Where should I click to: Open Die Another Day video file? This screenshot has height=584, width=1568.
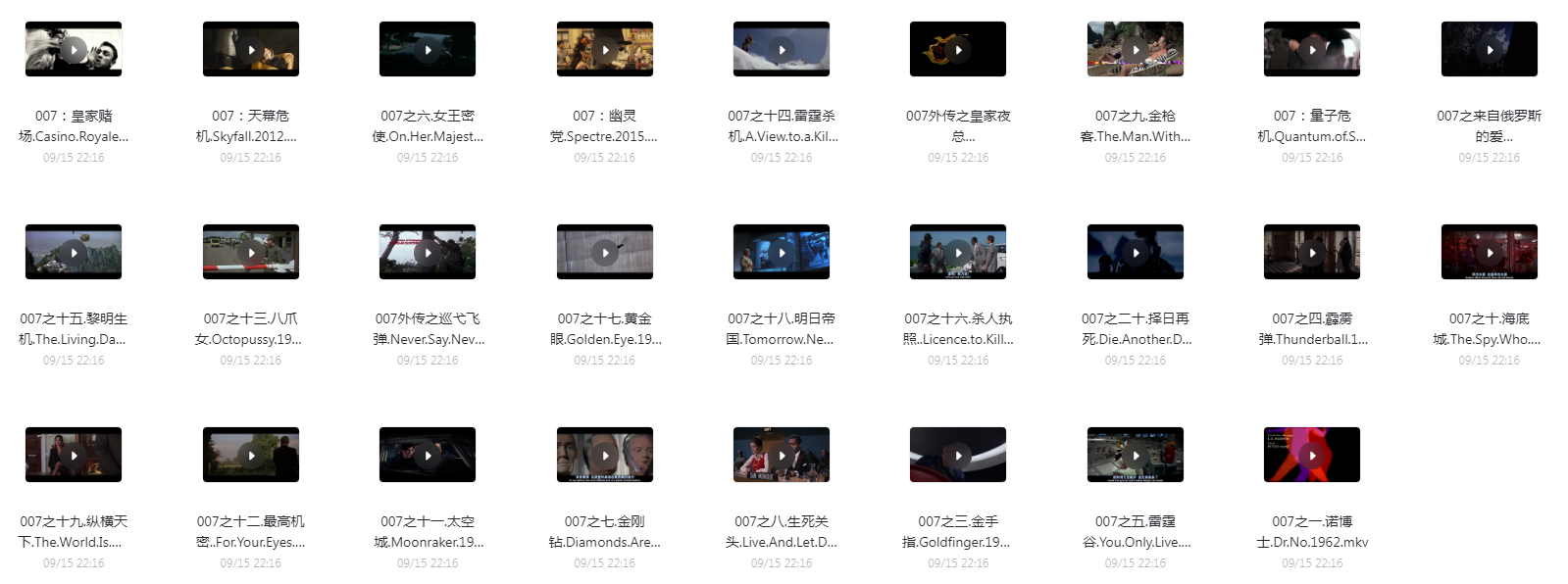[x=1136, y=252]
